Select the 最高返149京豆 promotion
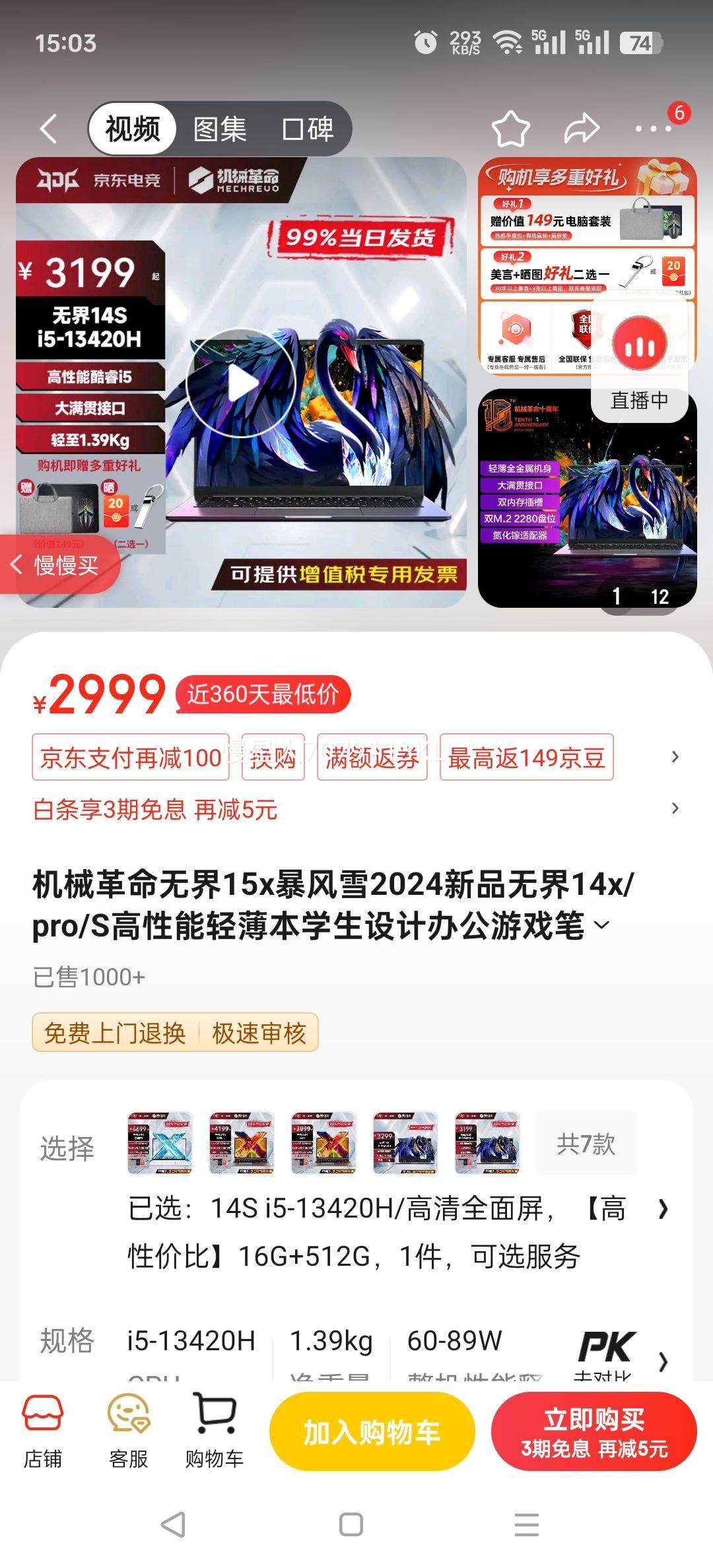The width and height of the screenshot is (713, 1568). (x=525, y=758)
